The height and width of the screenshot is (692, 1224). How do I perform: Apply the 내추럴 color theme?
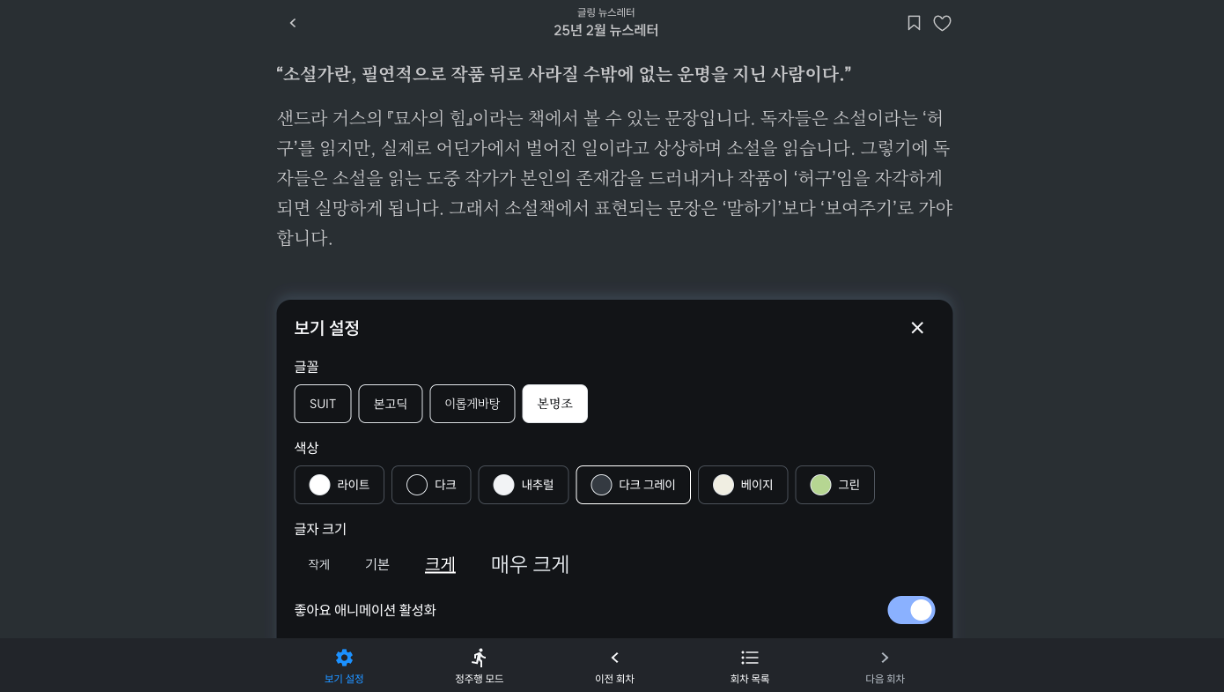[x=523, y=485]
